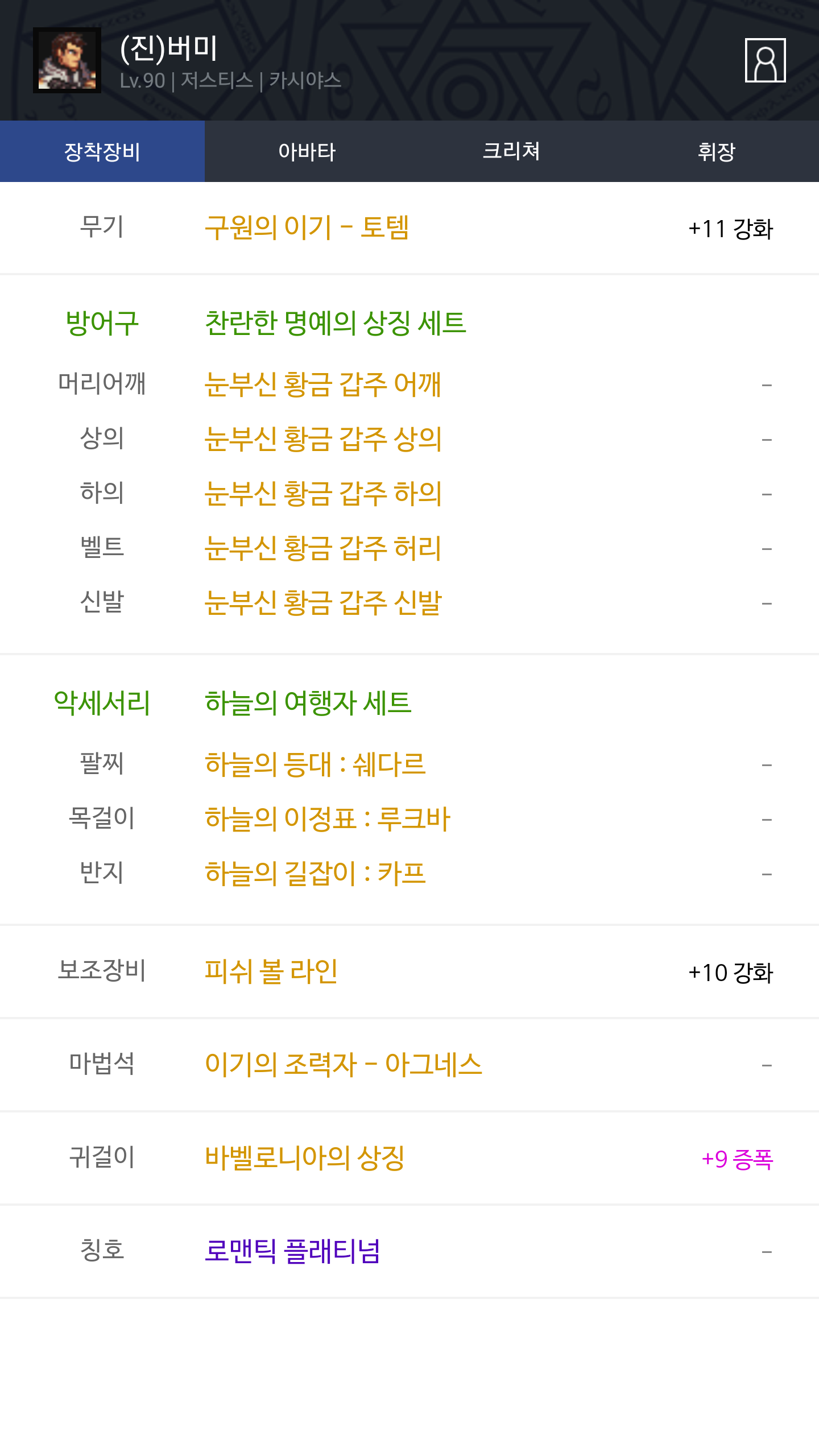Open the character profile icon
Viewport: 819px width, 1456px height.
[765, 60]
